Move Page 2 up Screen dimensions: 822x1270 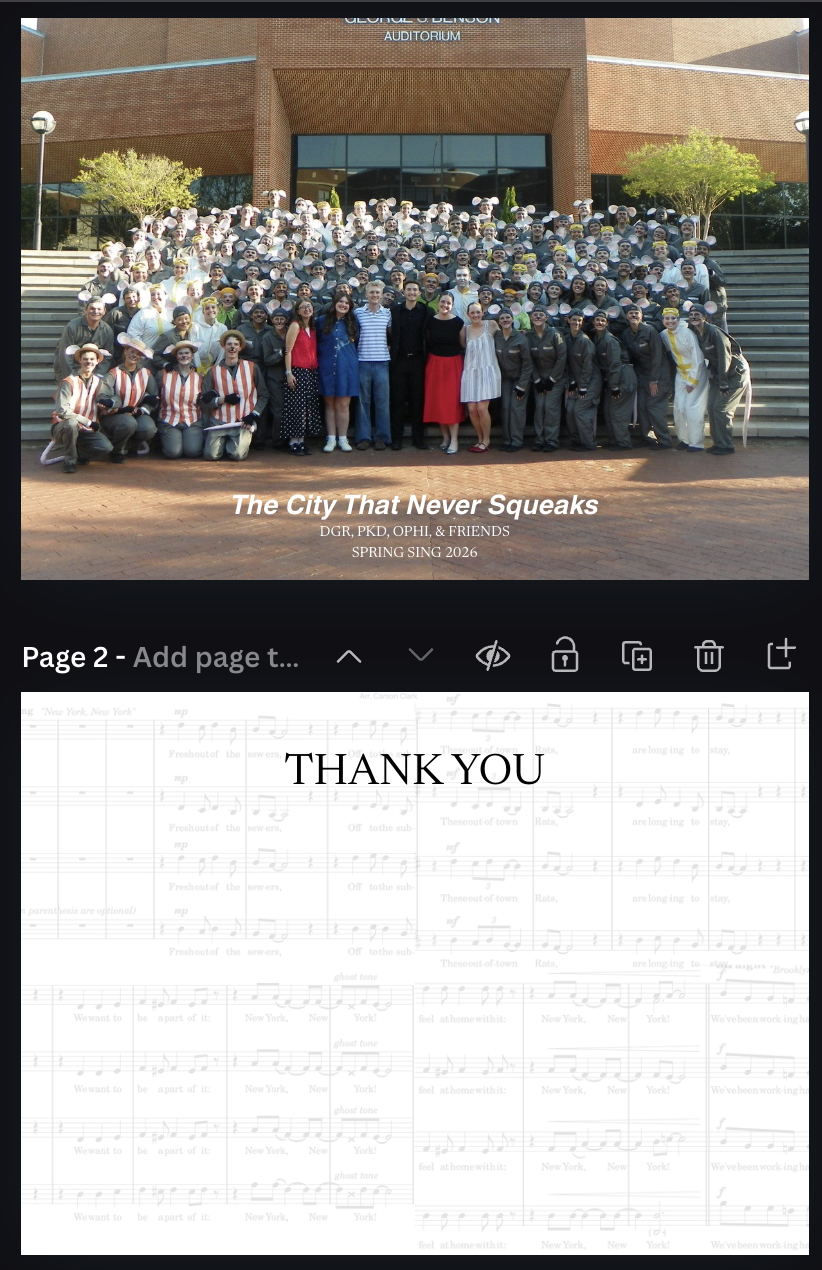(x=349, y=656)
